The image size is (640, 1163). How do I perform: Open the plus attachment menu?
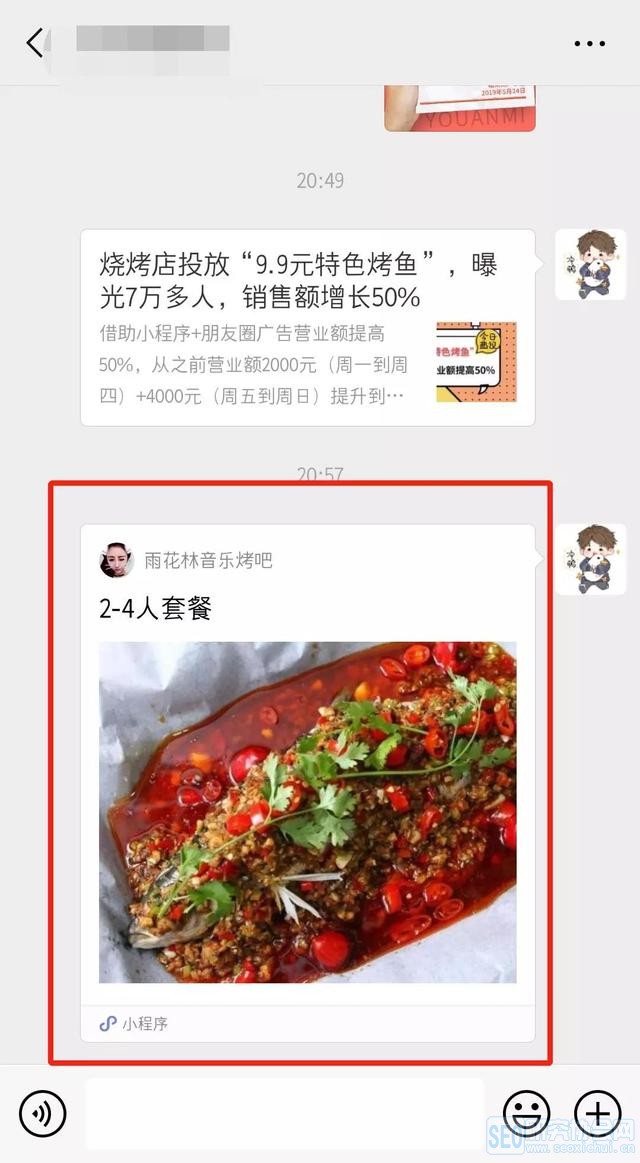598,1113
